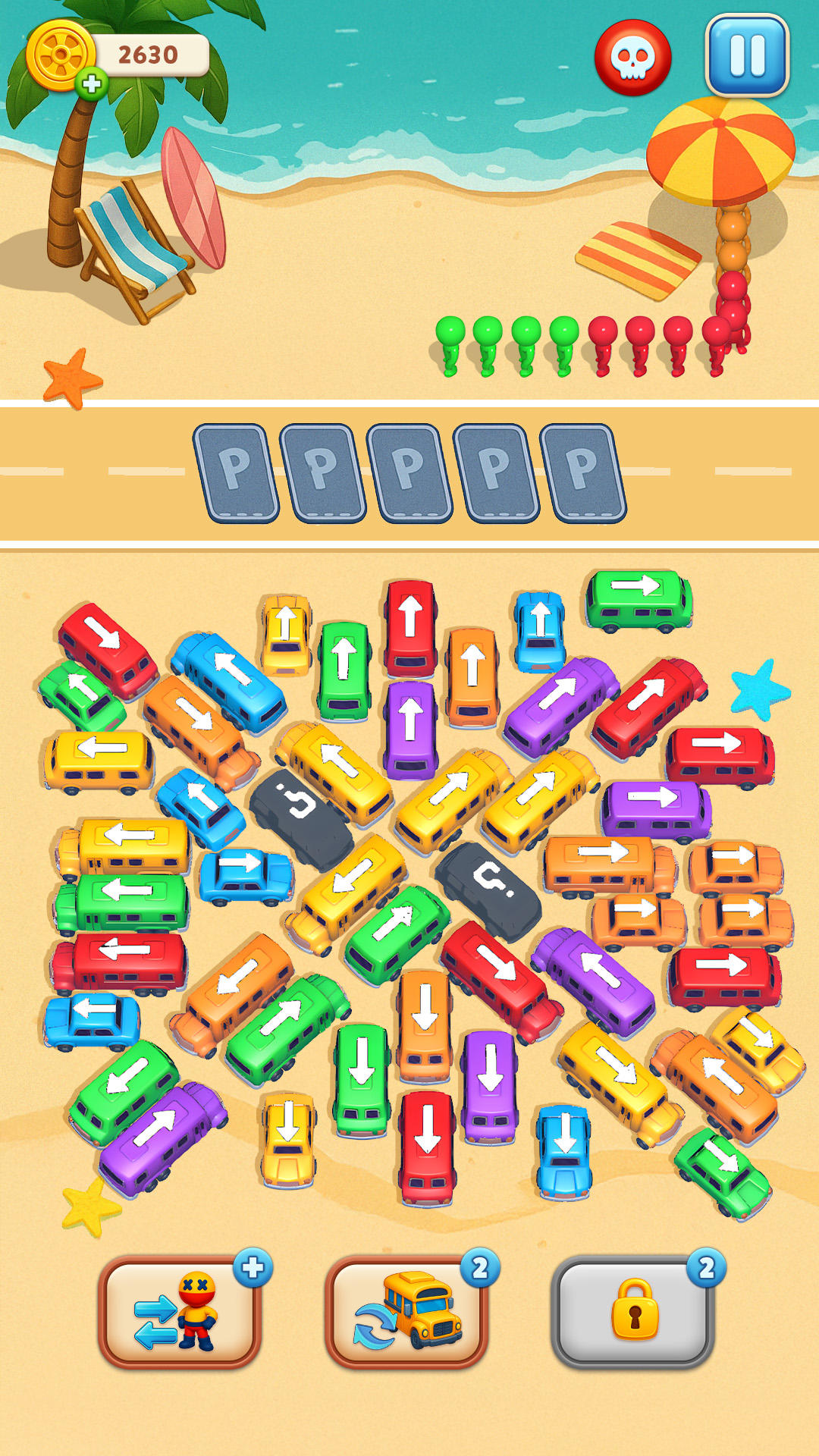
Task: Send out the green bus pointing right
Action: pos(639,599)
